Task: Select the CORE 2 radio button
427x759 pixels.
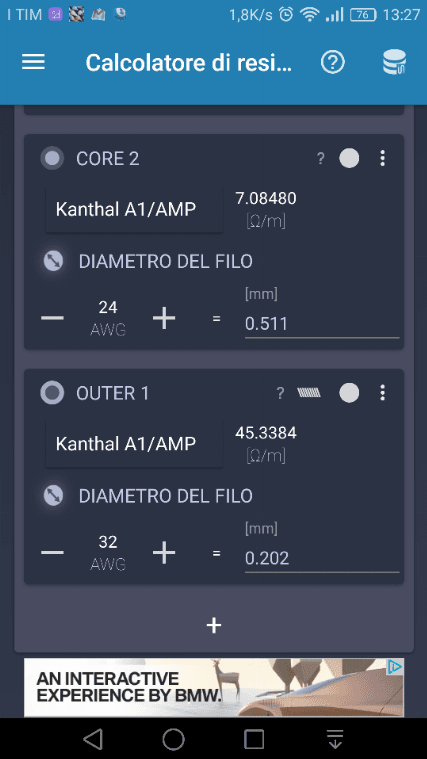Action: coord(52,158)
